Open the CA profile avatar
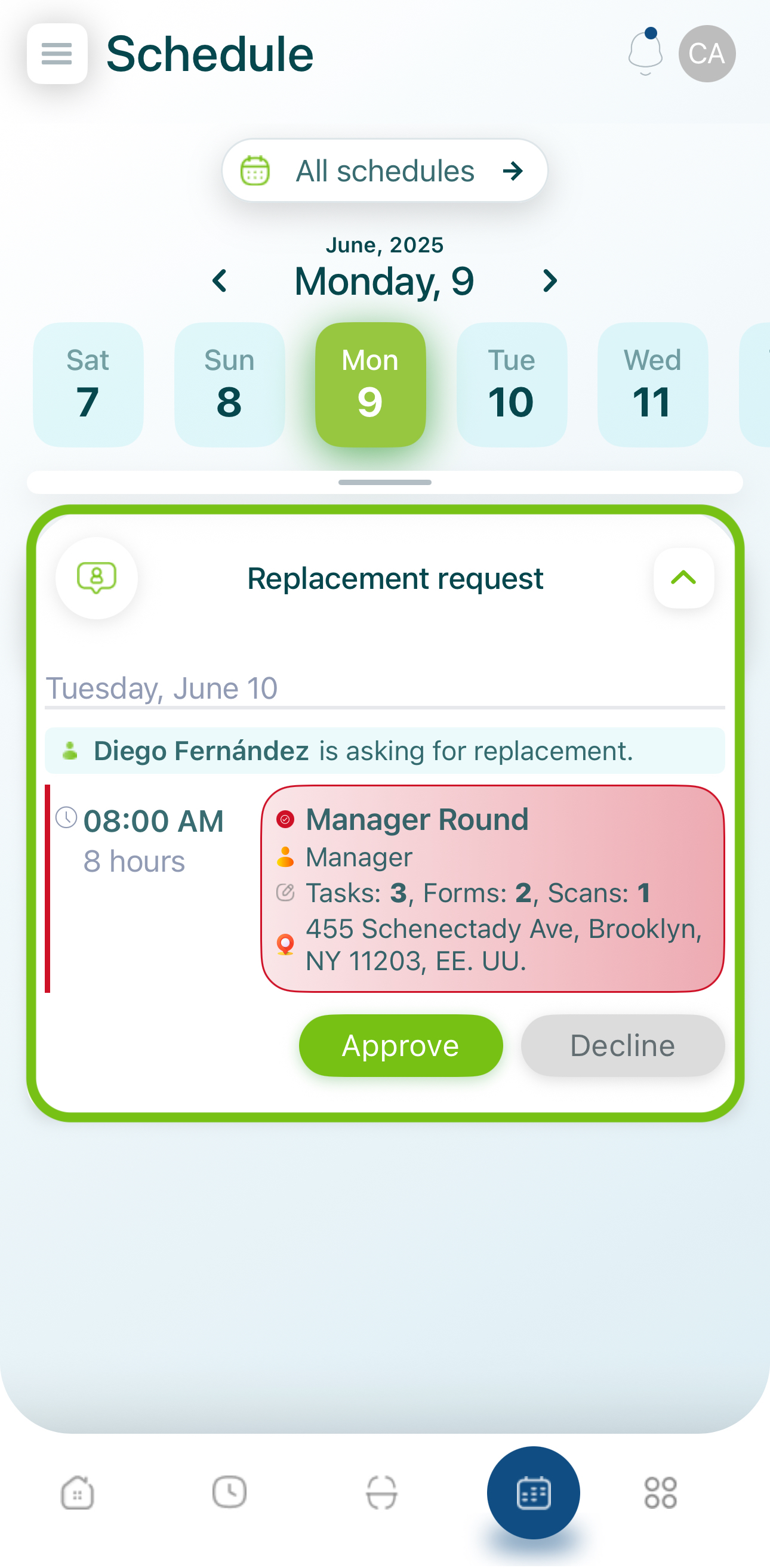Screen dimensions: 770x1568 [707, 54]
